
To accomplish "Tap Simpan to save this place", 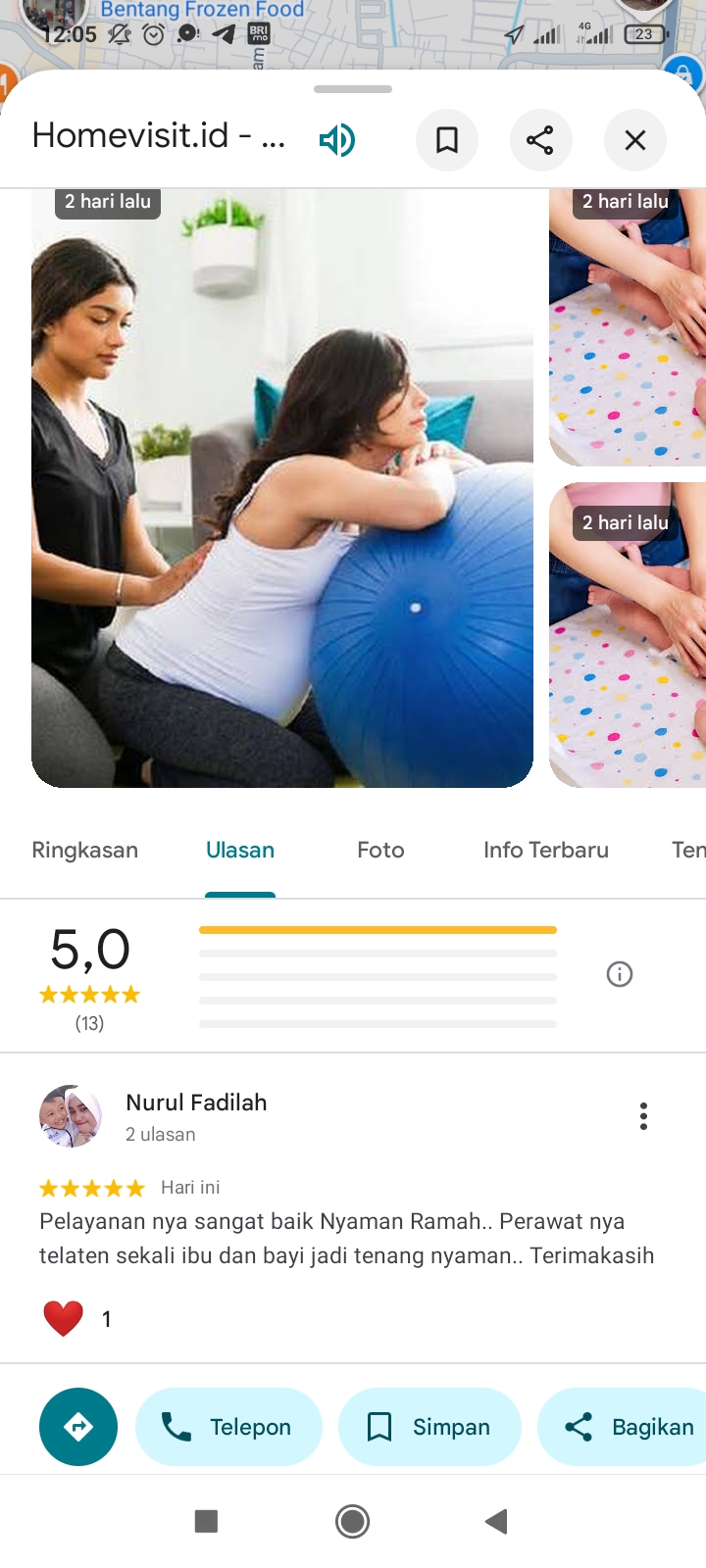I will pos(429,1427).
